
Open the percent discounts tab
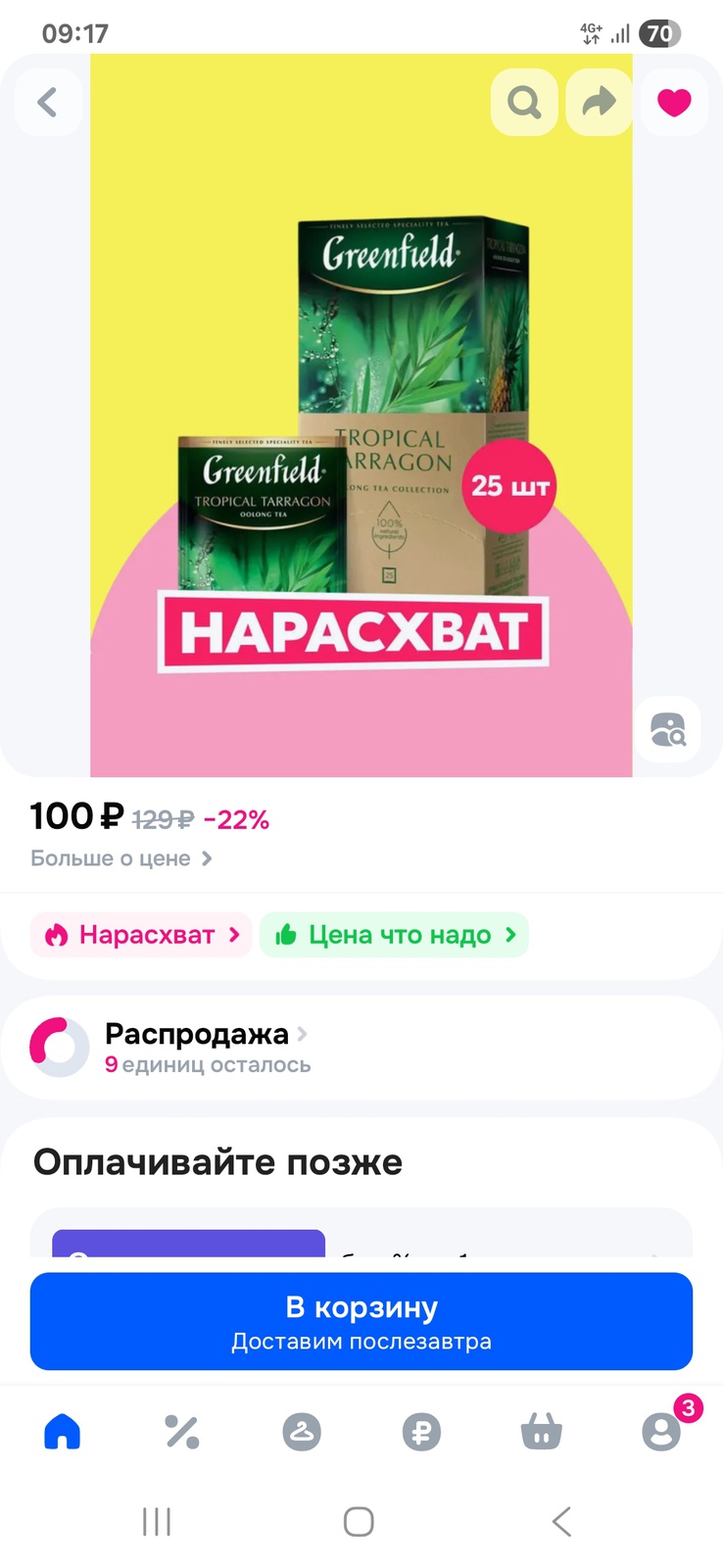[182, 1432]
